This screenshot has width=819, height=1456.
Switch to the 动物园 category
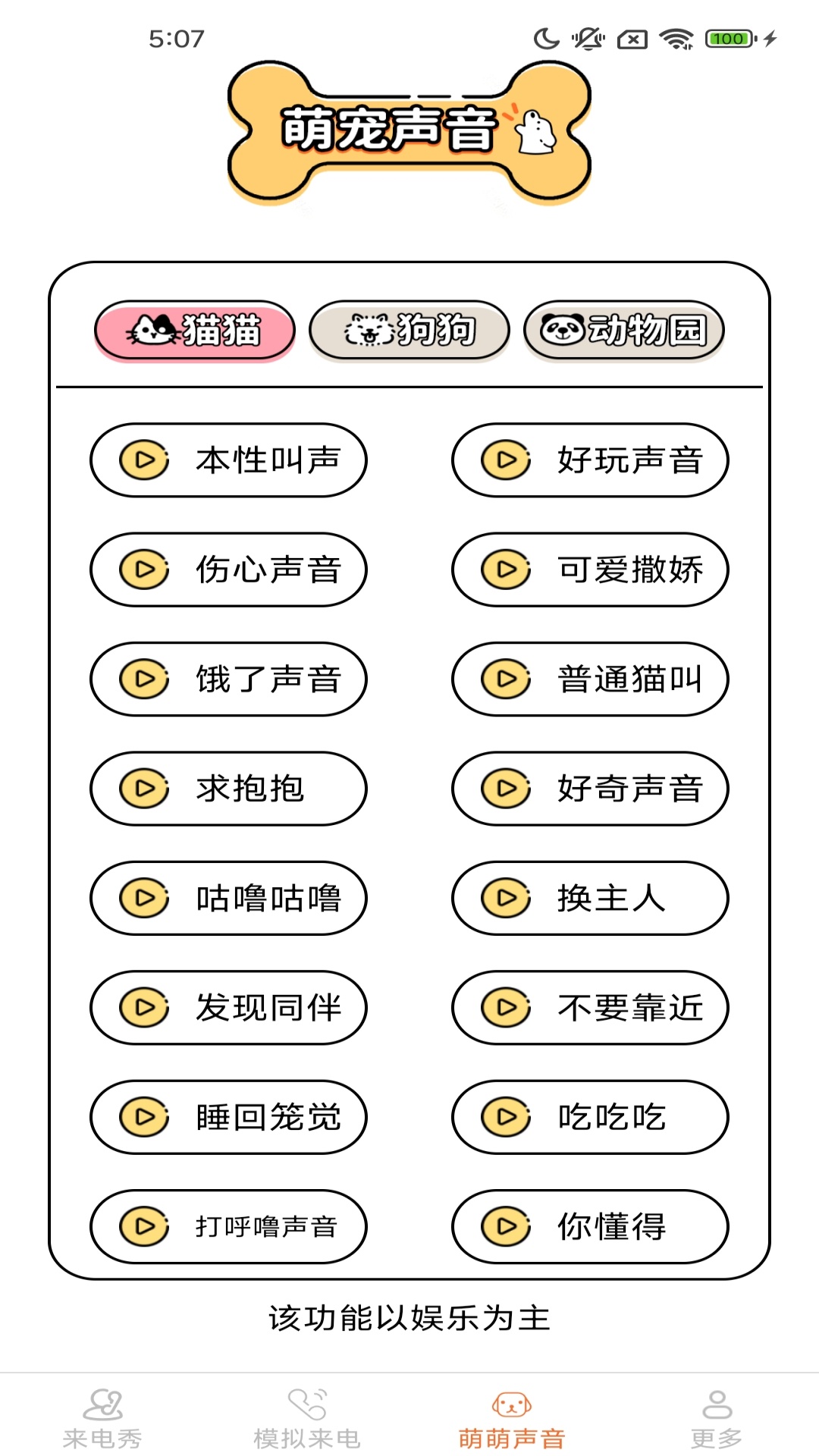pyautogui.click(x=622, y=328)
